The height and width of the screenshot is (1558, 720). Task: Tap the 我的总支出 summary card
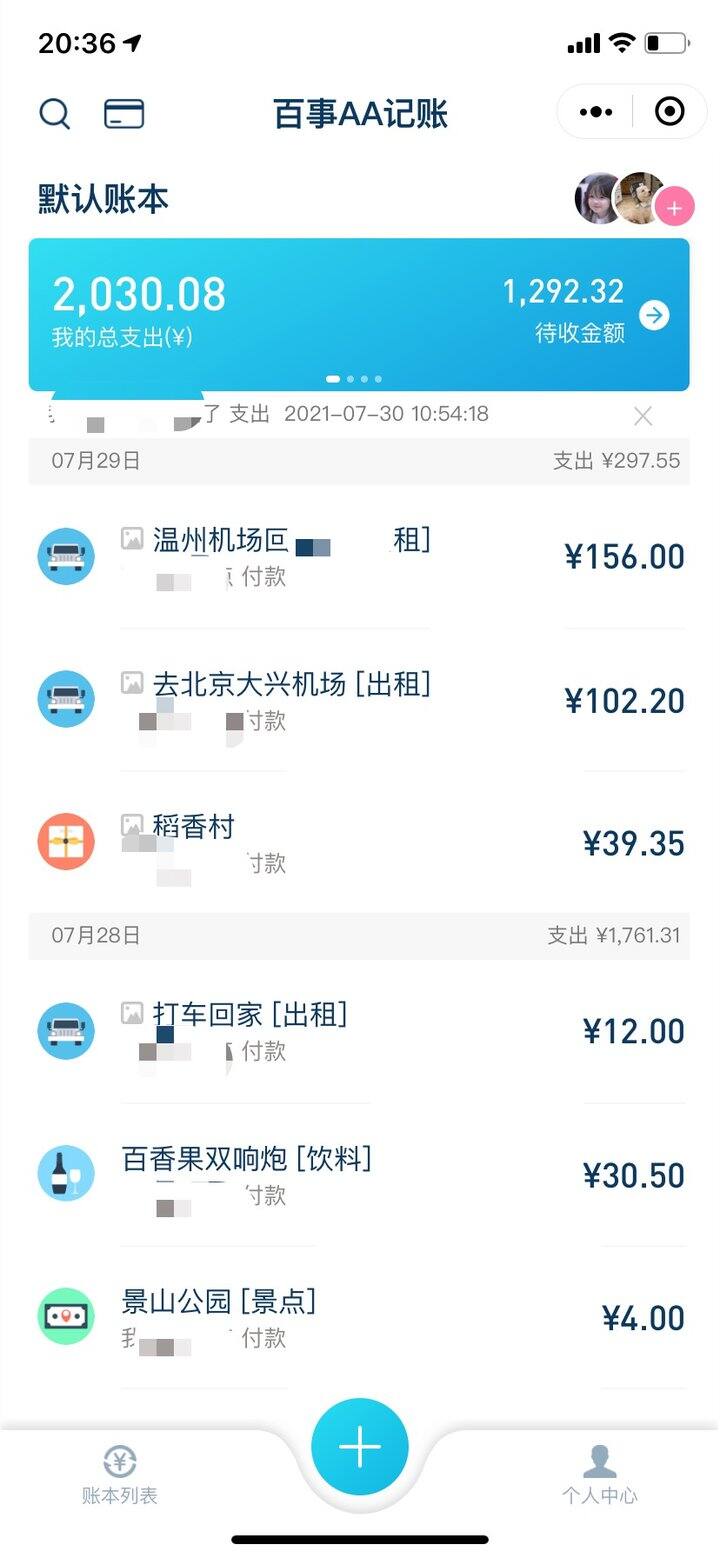tap(359, 314)
